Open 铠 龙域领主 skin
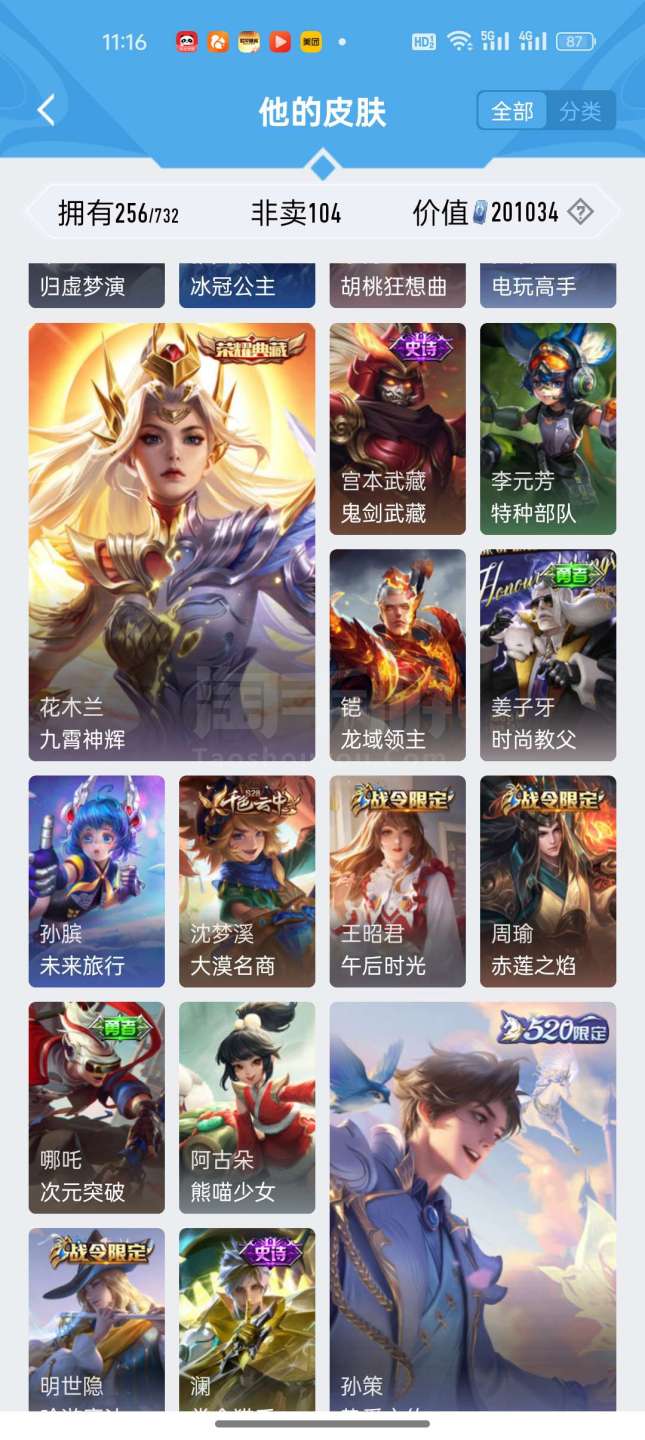Screen dimensions: 645x1440 tap(397, 654)
